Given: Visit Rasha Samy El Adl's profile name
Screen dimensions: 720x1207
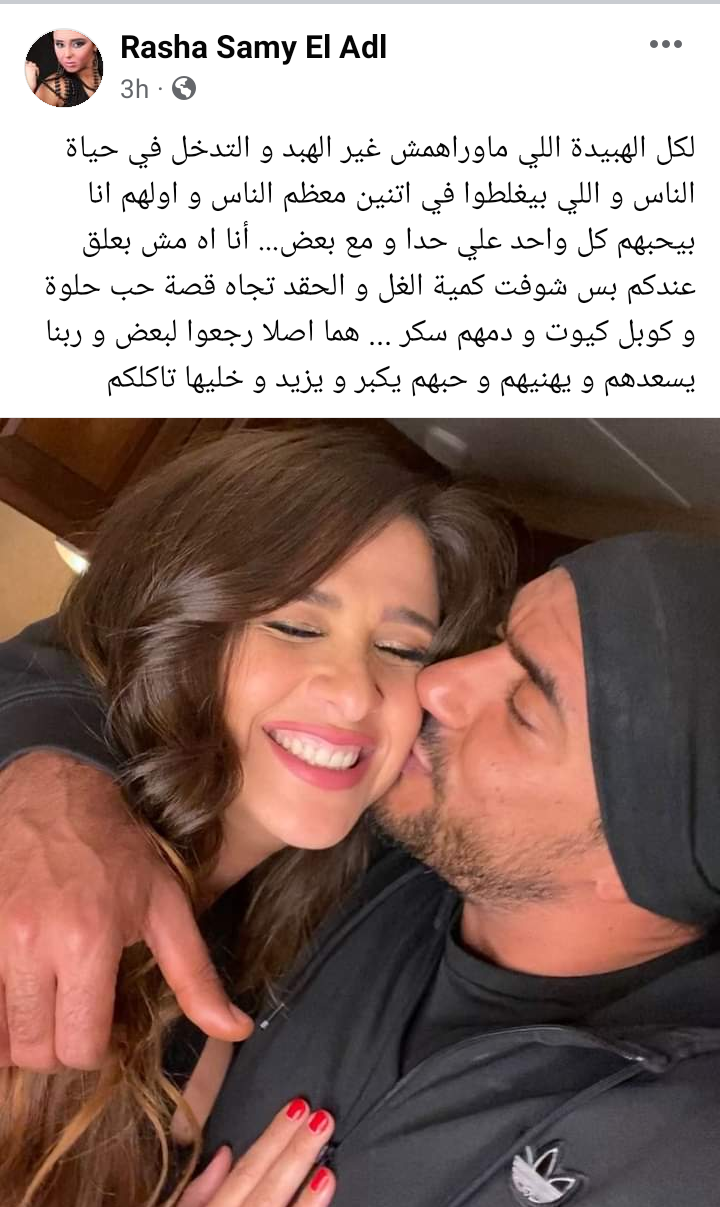Looking at the screenshot, I should click(252, 47).
